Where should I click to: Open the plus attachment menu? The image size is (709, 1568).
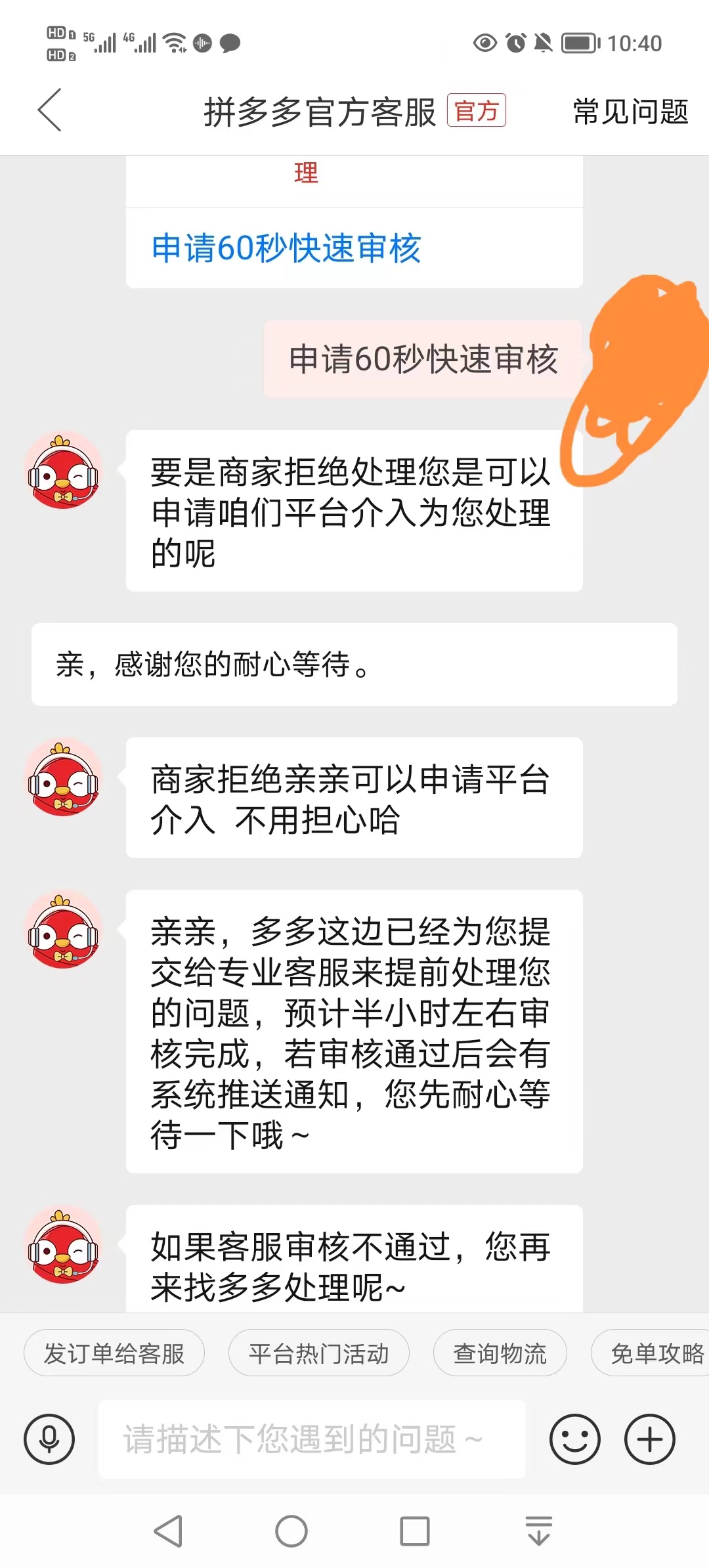[x=650, y=1439]
